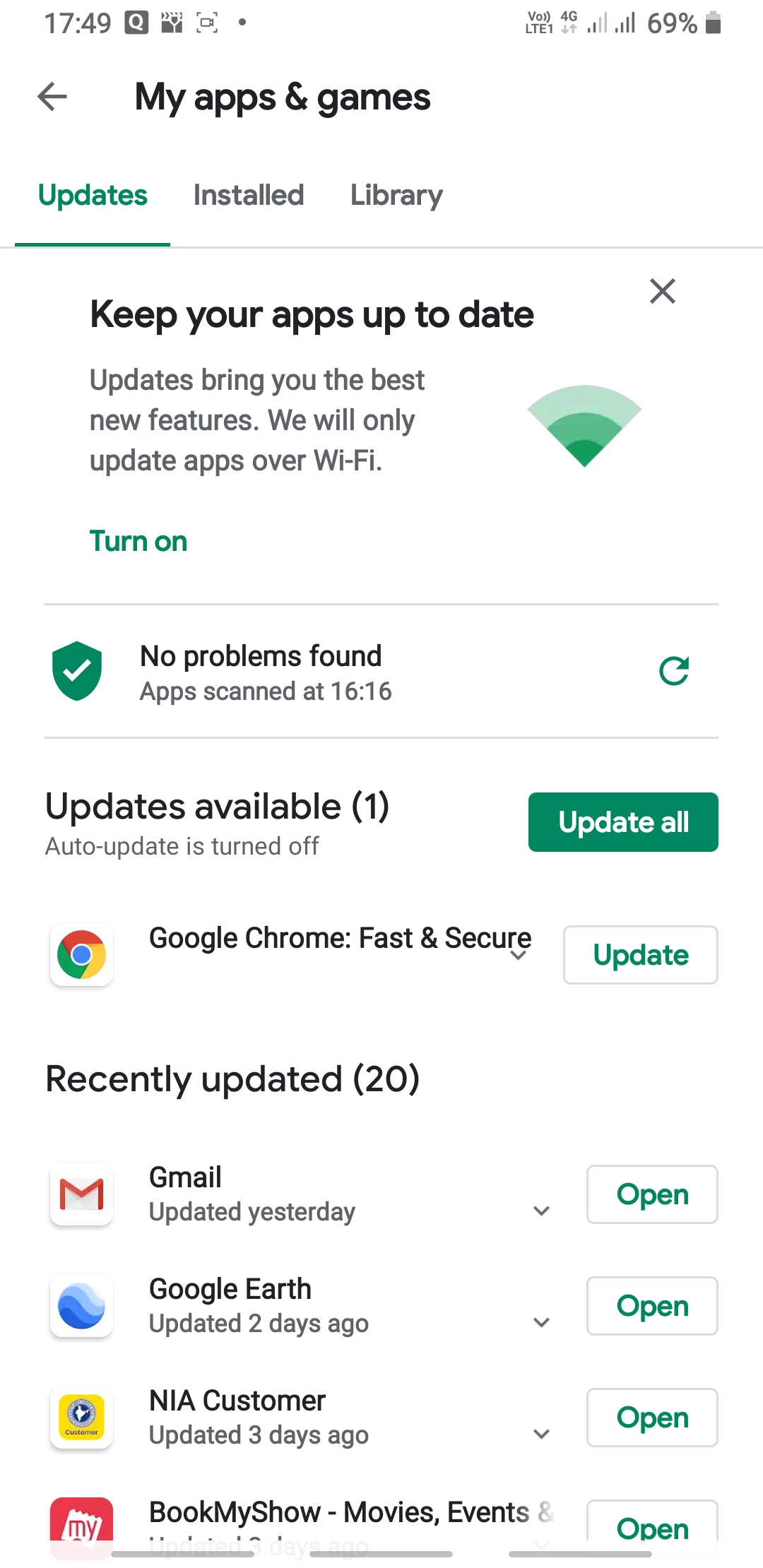Open Google Earth
The image size is (763, 1568).
point(651,1306)
